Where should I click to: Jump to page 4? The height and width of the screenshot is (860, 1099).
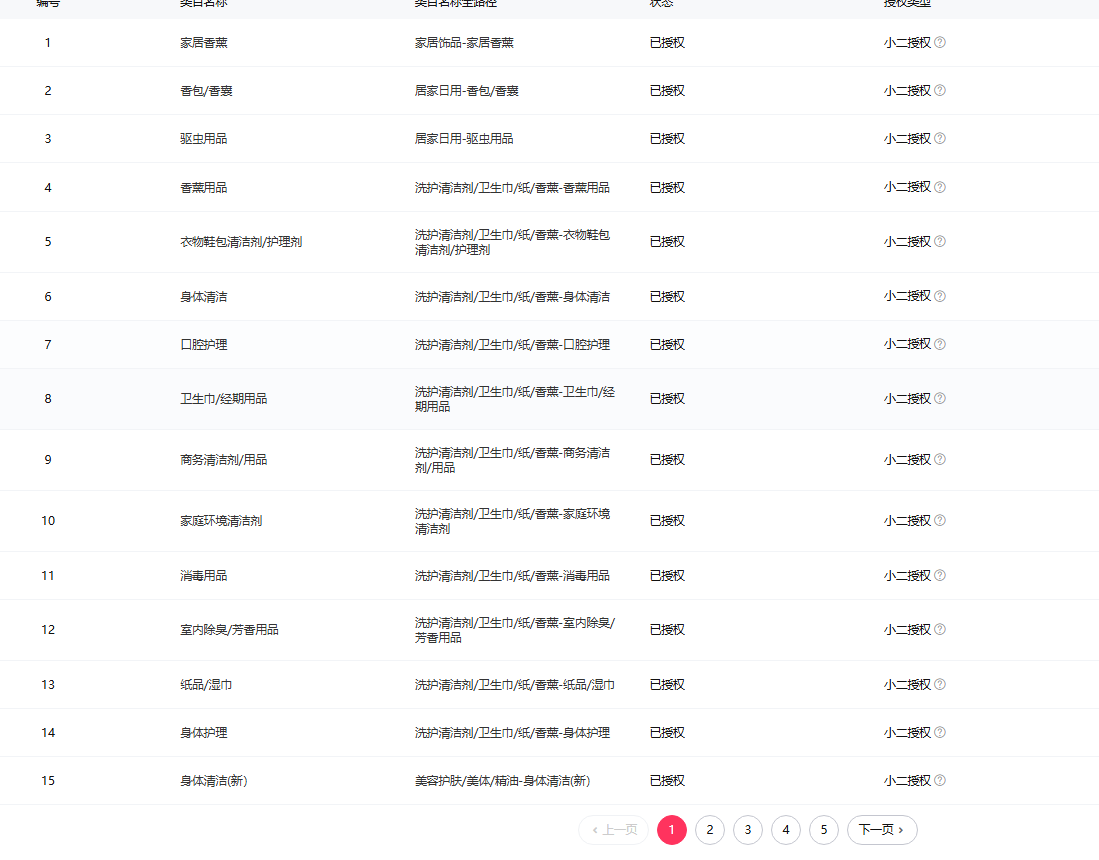786,830
